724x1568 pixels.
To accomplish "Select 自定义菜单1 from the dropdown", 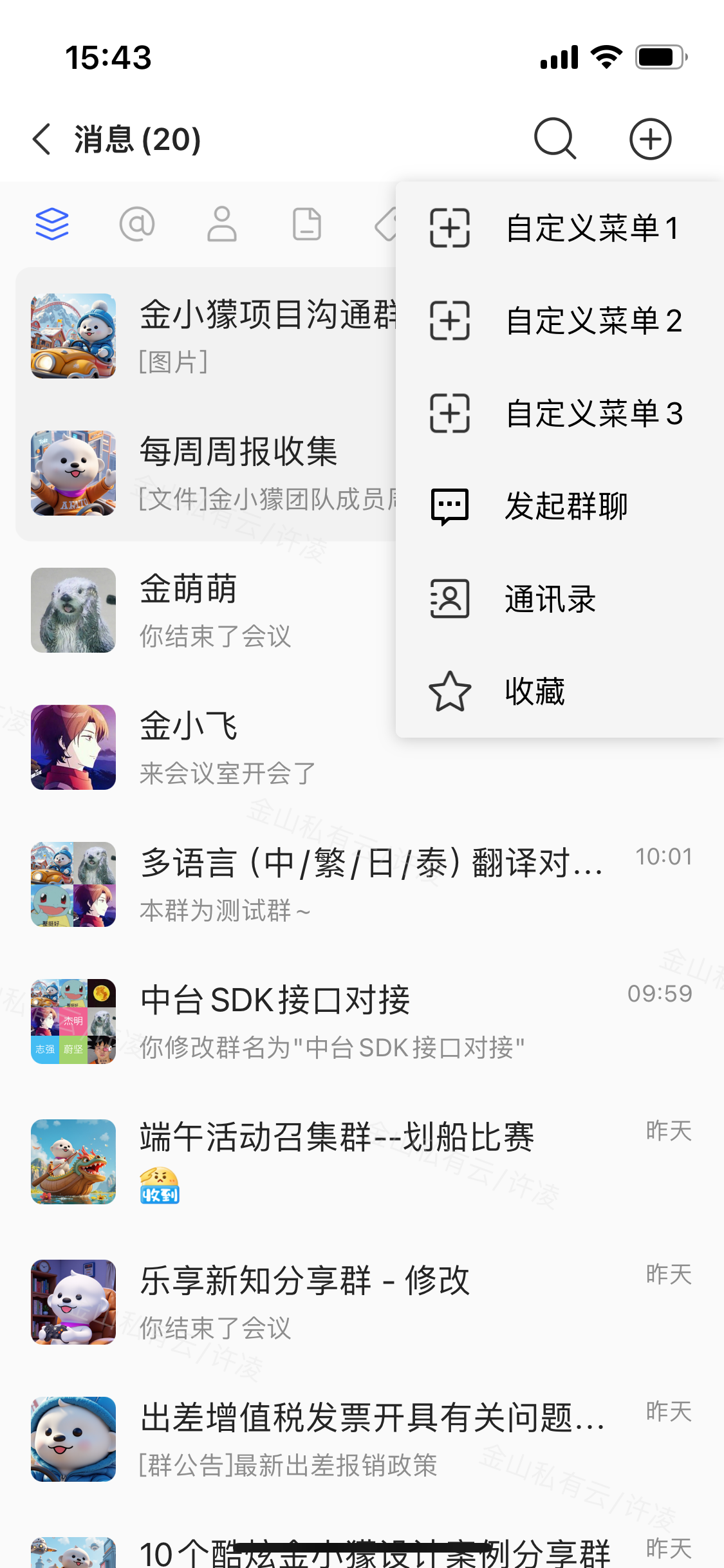I will point(559,229).
